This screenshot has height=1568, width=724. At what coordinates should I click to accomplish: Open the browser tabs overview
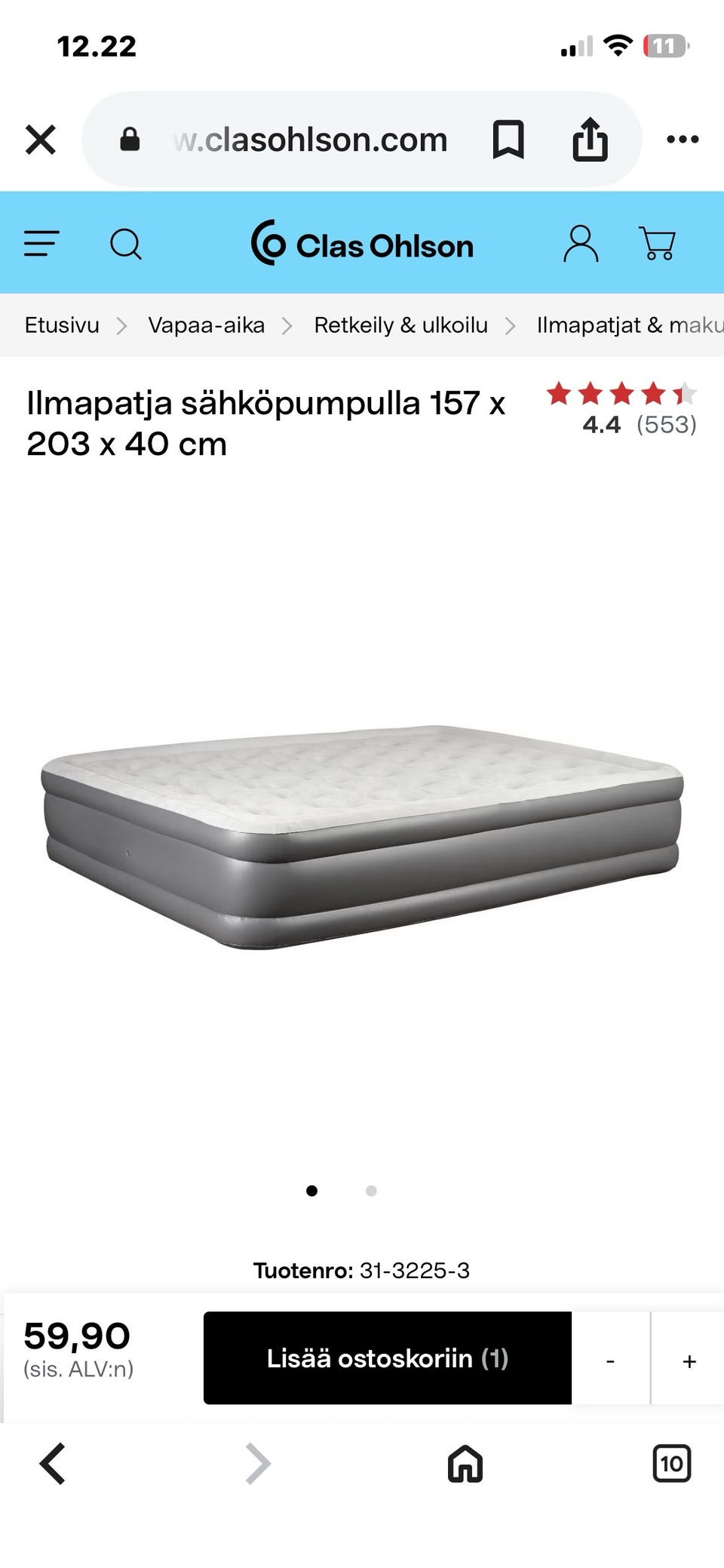tap(671, 1464)
